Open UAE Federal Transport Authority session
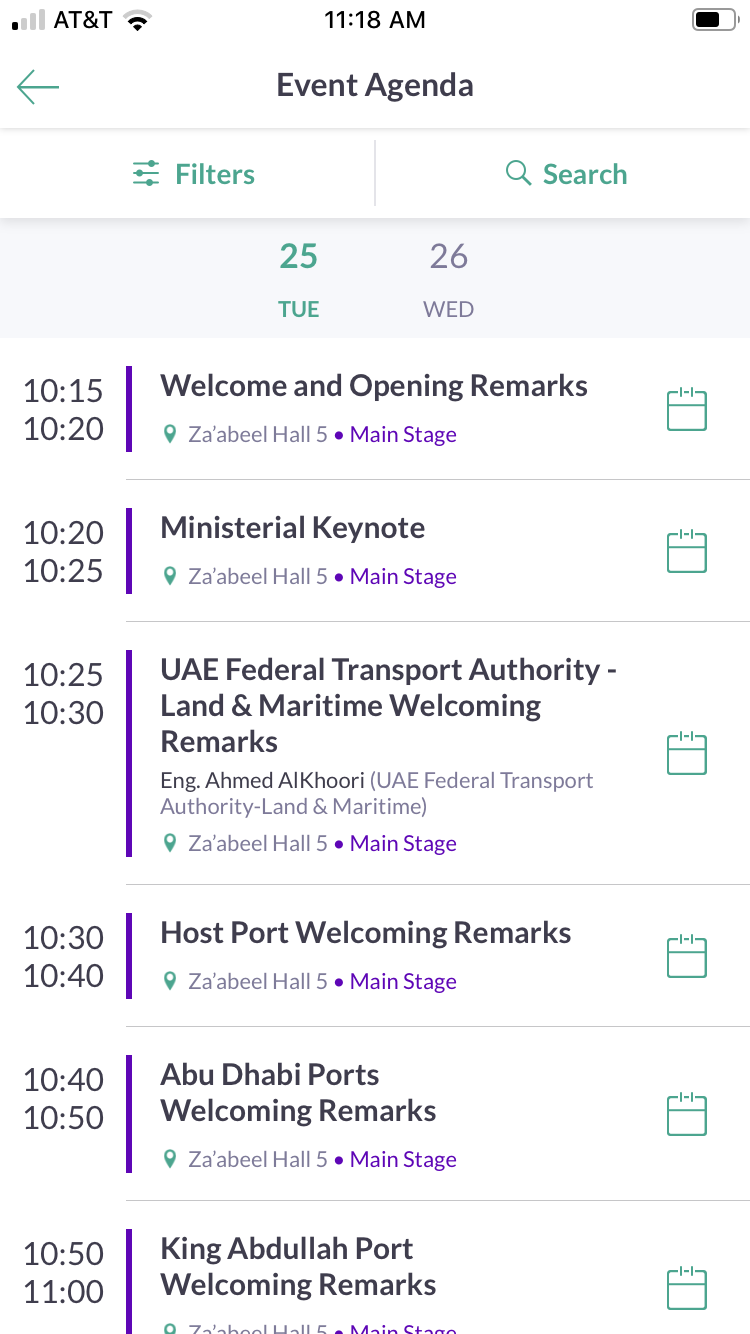The height and width of the screenshot is (1334, 750). coord(388,705)
